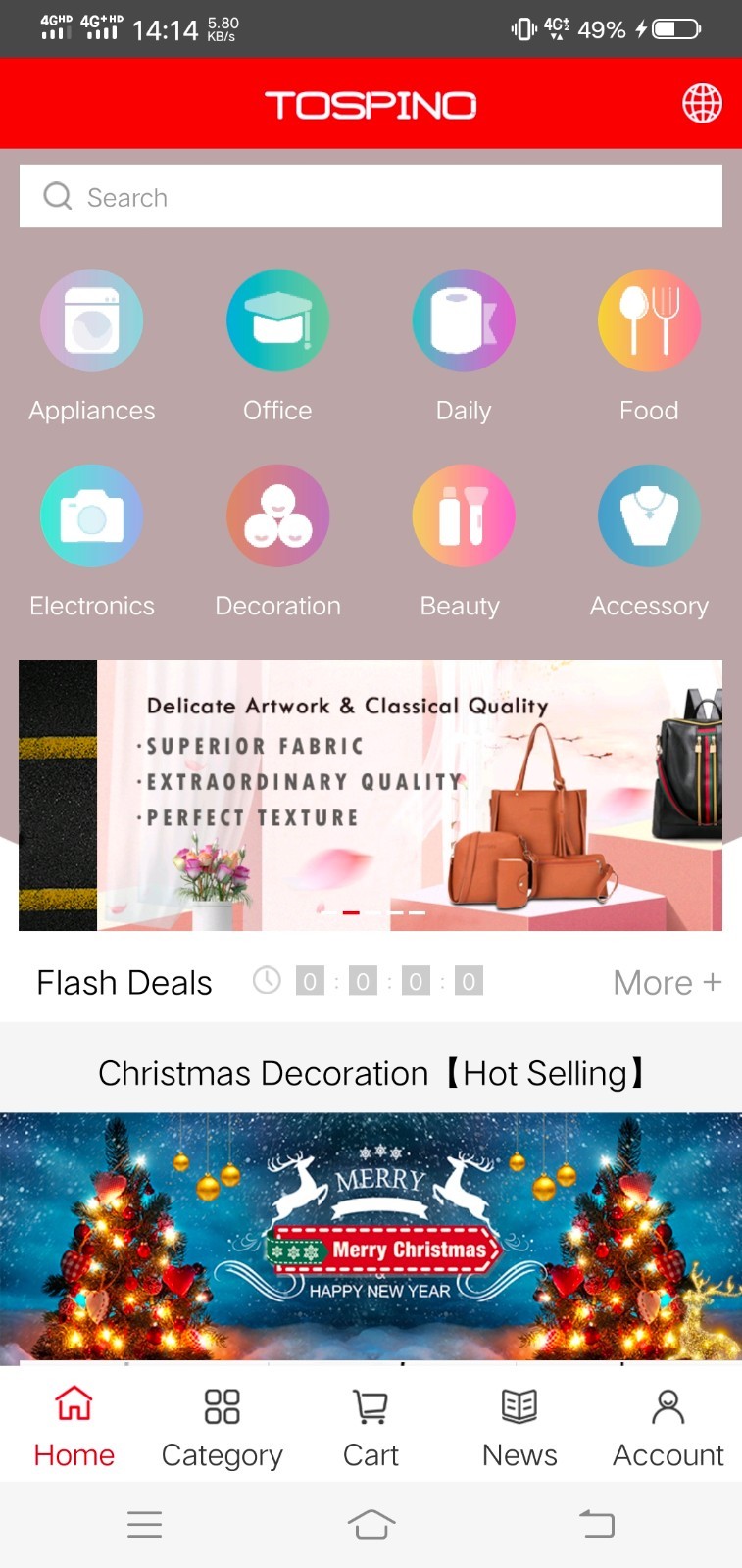The width and height of the screenshot is (742, 1568).
Task: Open the system recent apps menu
Action: 144,1524
